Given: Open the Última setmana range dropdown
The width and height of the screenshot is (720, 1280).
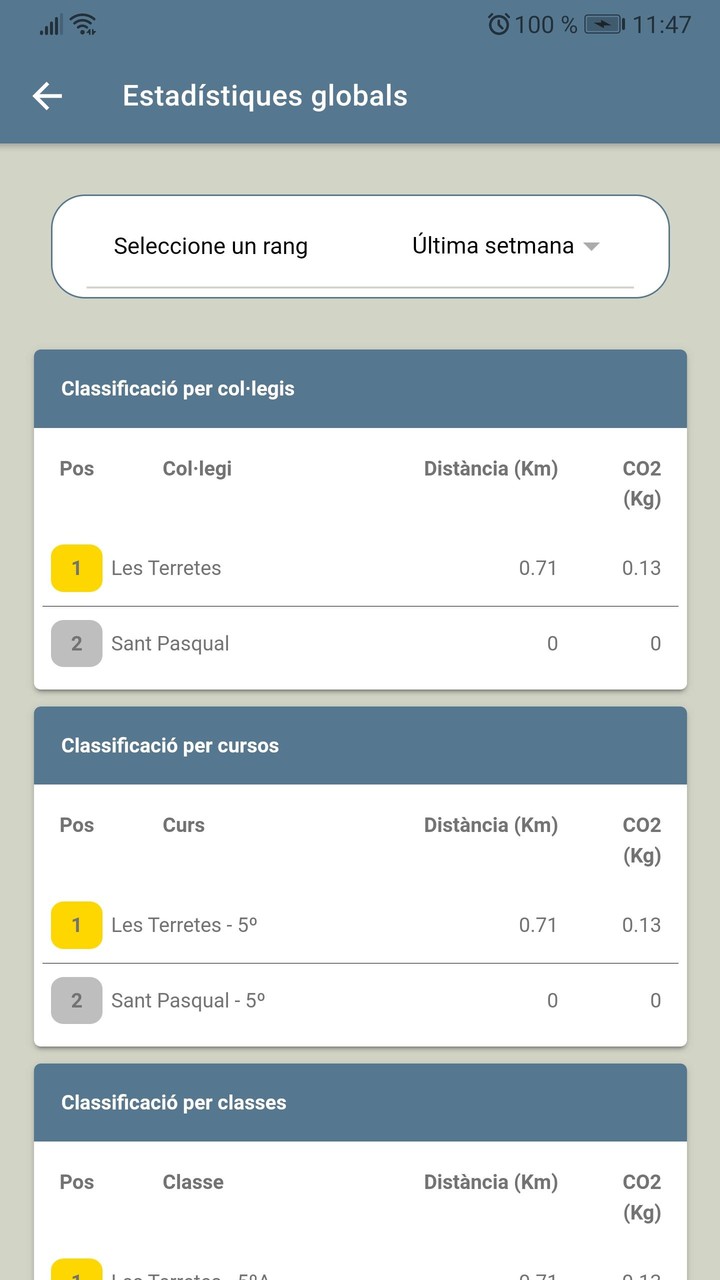Looking at the screenshot, I should coord(505,246).
